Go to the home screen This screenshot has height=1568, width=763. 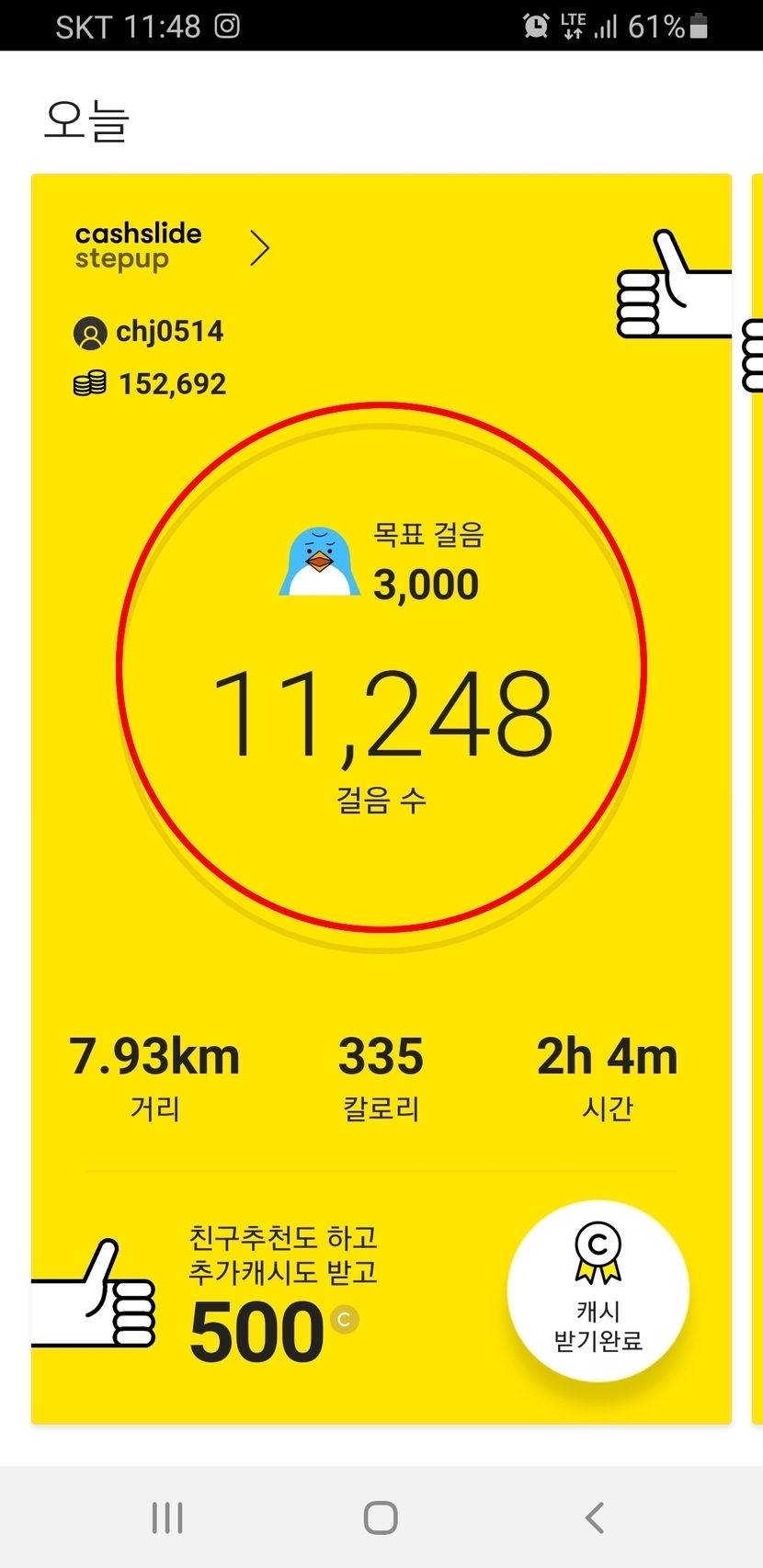tap(381, 1517)
